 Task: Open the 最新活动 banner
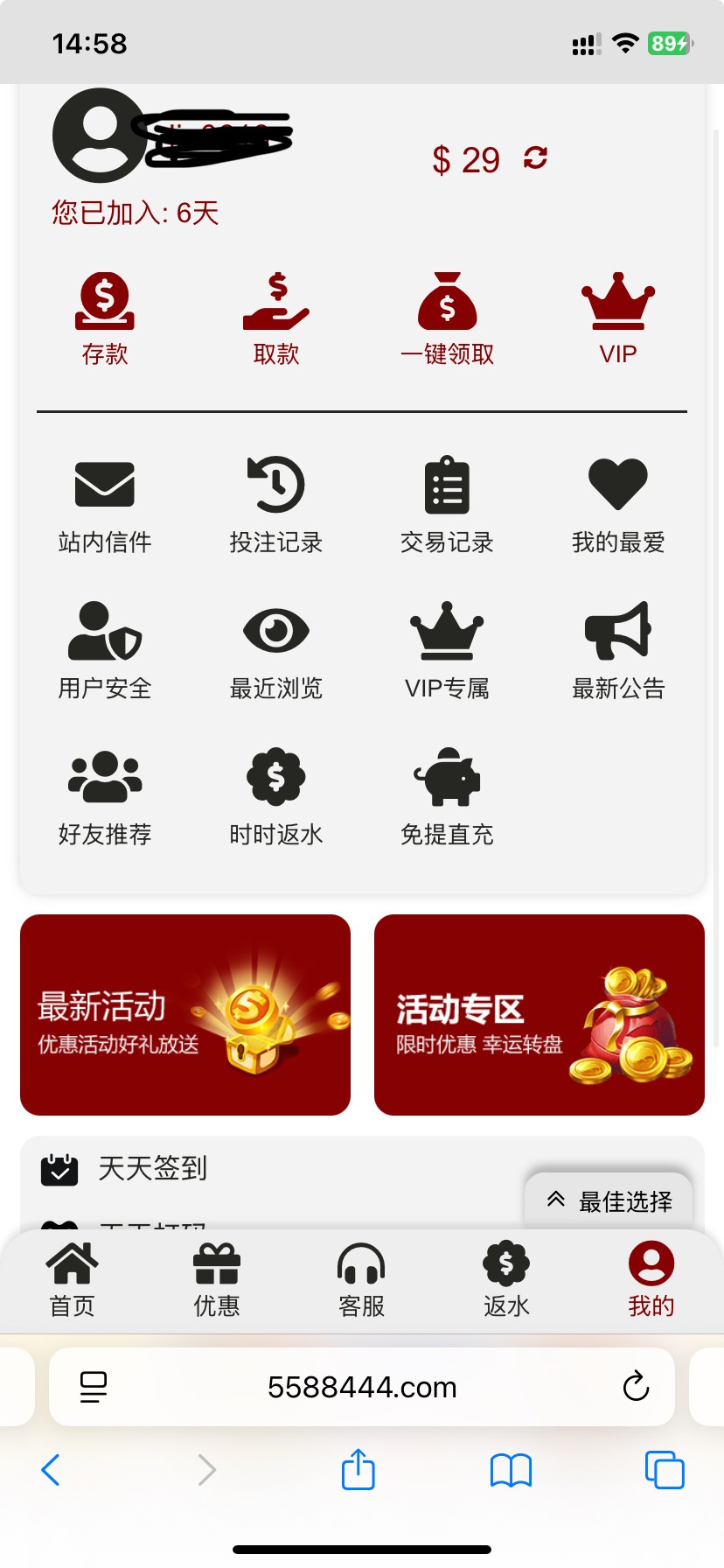pos(185,1015)
